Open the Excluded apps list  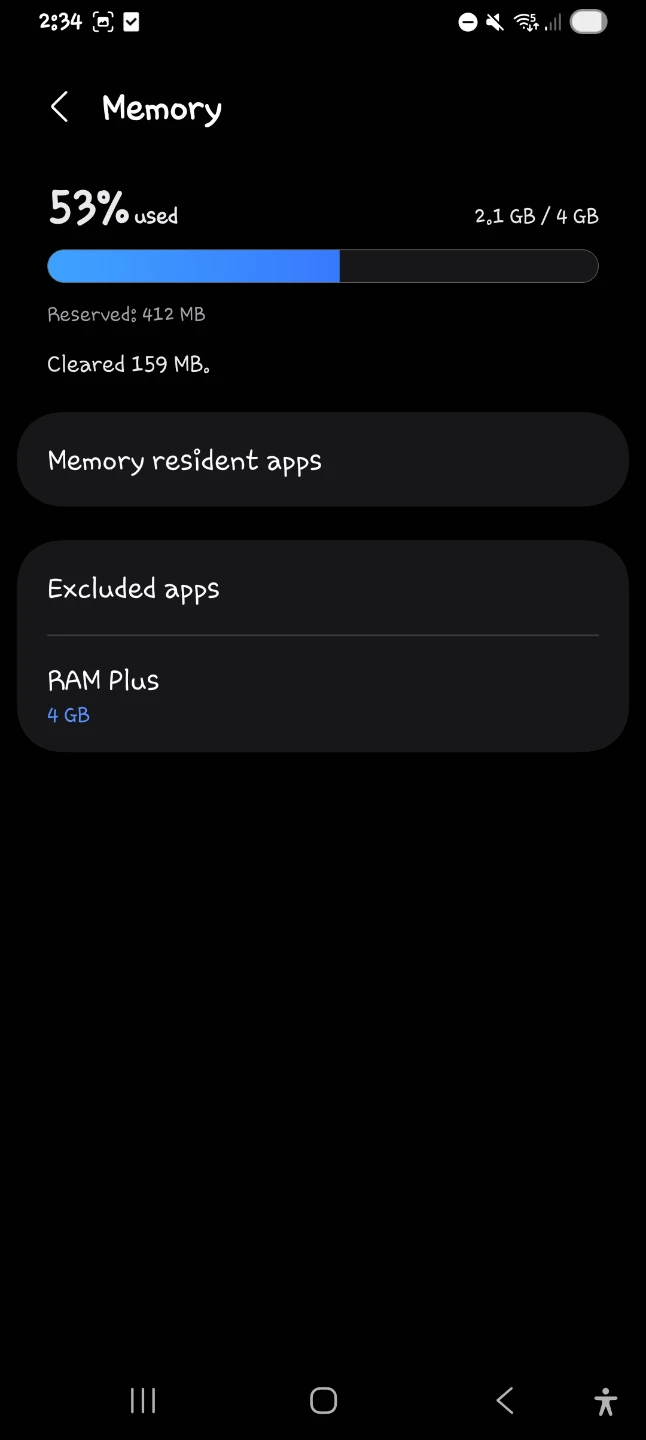pyautogui.click(x=323, y=589)
